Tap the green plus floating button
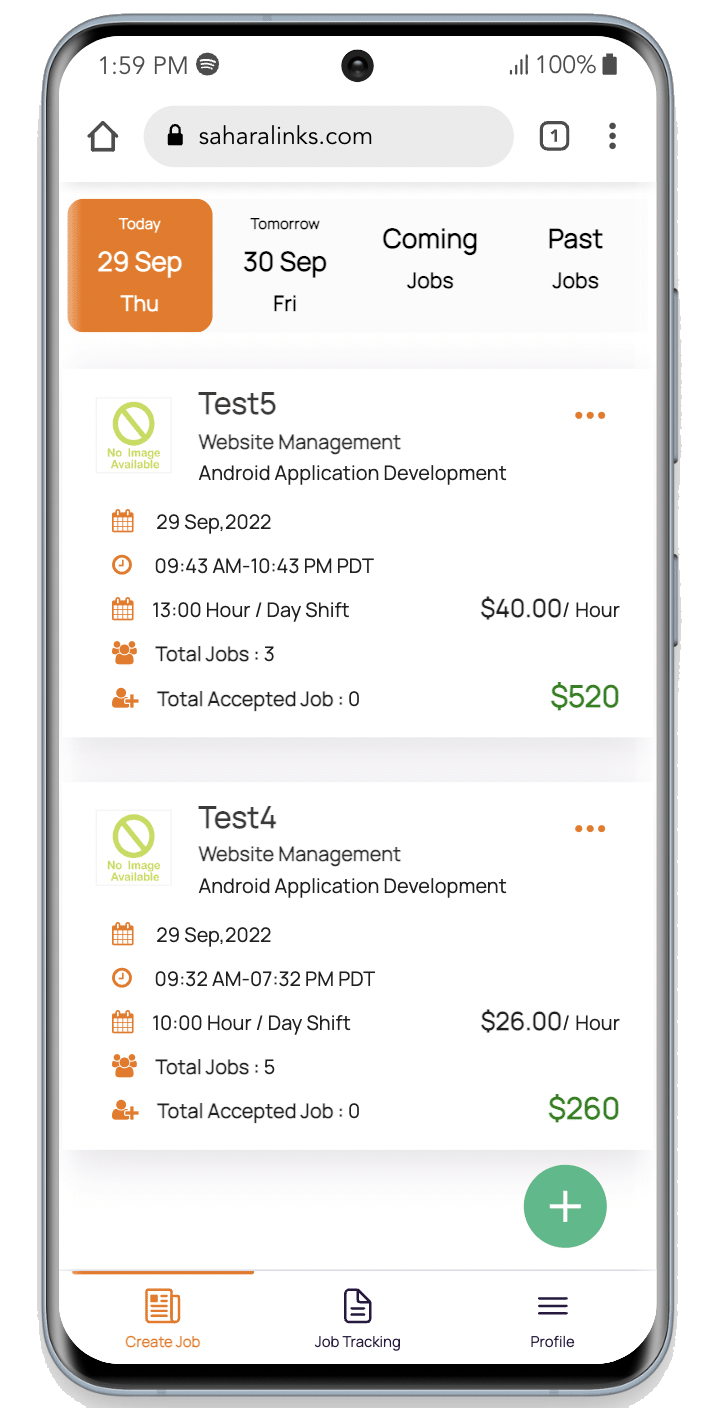Viewport: 702px width, 1408px height. click(x=565, y=1206)
